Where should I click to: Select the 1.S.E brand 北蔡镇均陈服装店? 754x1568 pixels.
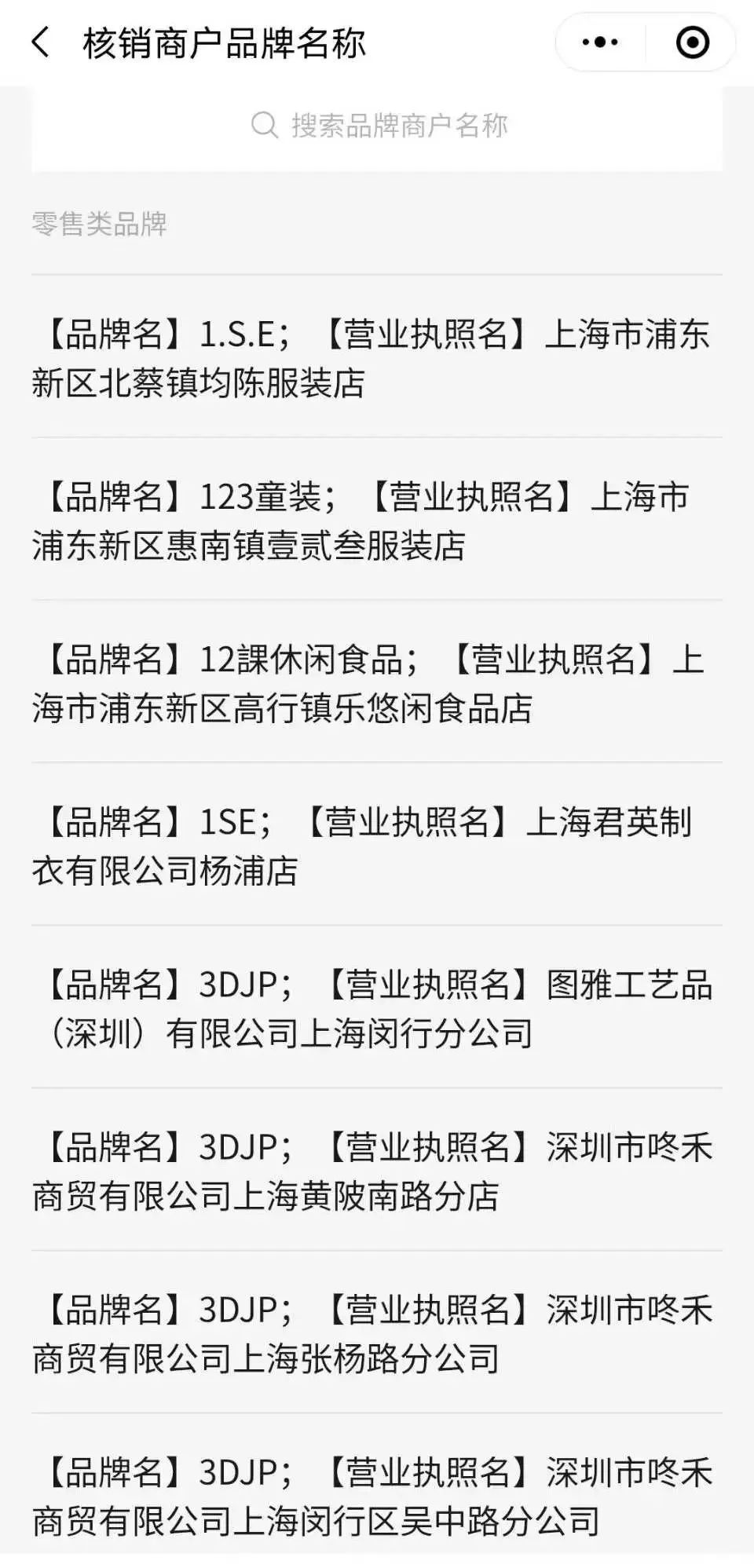377,358
